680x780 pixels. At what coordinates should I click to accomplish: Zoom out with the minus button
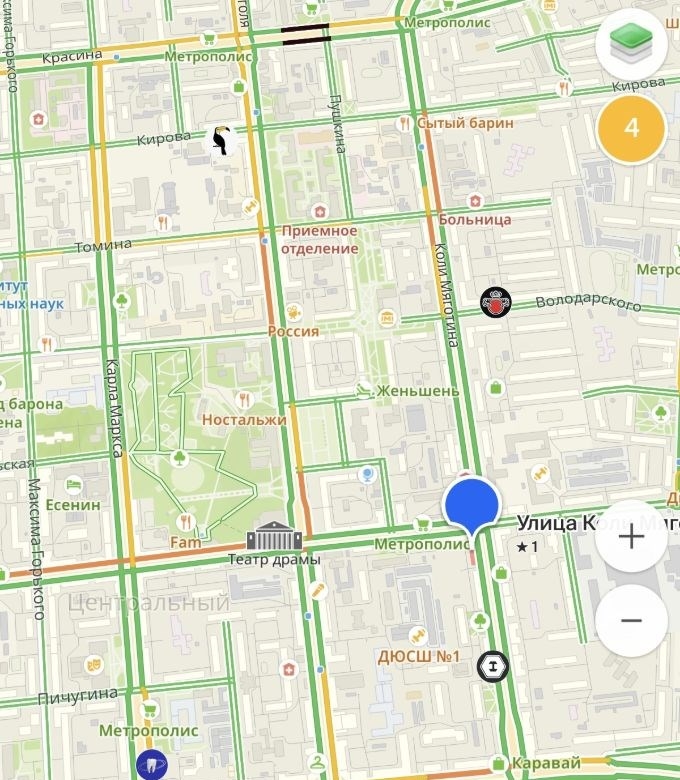click(631, 621)
